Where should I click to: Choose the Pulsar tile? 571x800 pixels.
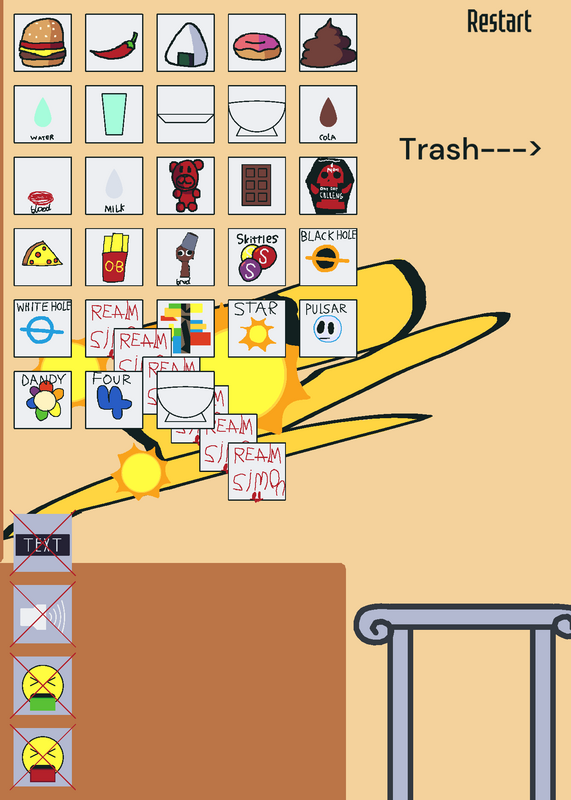329,329
